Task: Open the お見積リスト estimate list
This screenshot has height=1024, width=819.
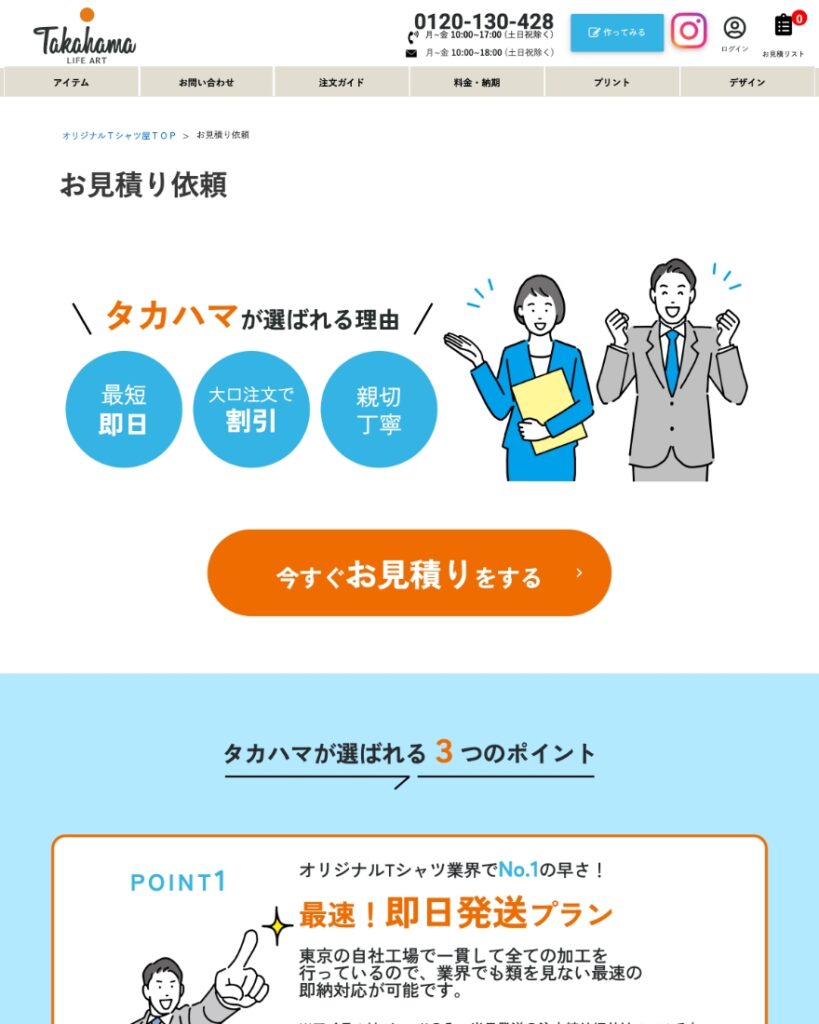Action: pyautogui.click(x=784, y=33)
